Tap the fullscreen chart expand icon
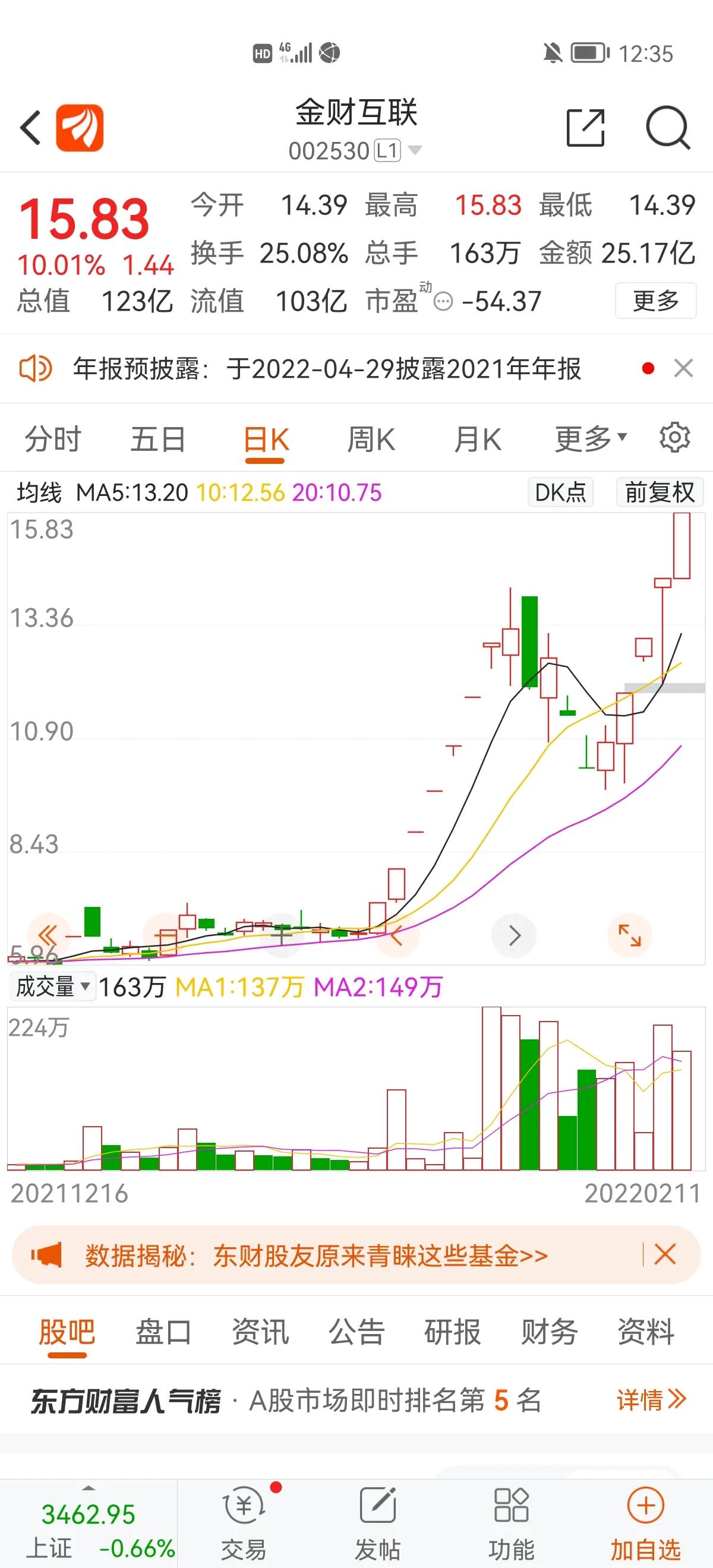 coord(632,936)
